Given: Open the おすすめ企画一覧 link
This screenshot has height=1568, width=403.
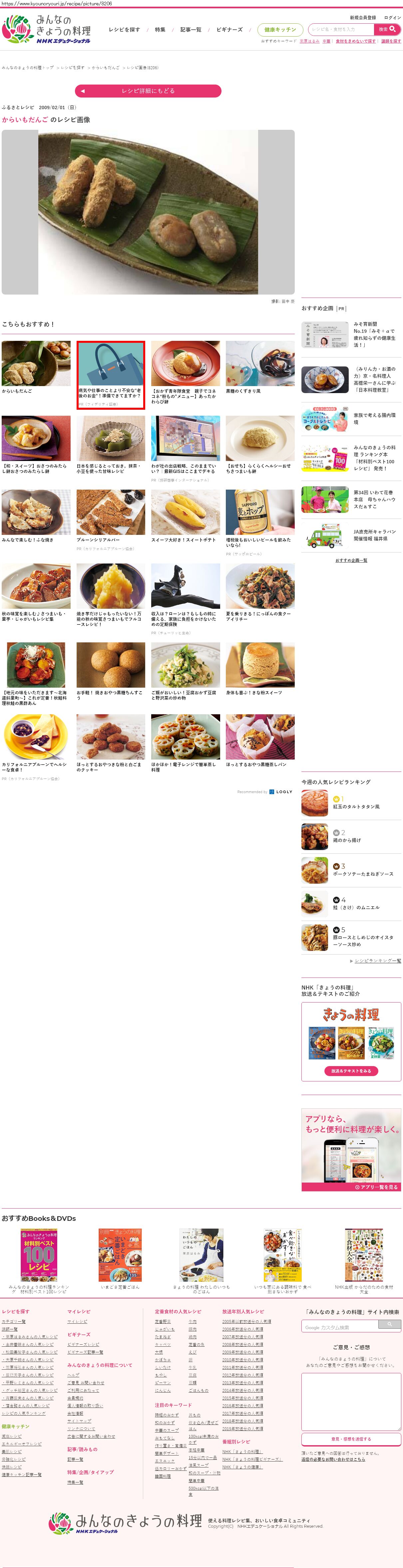Looking at the screenshot, I should coord(351,560).
